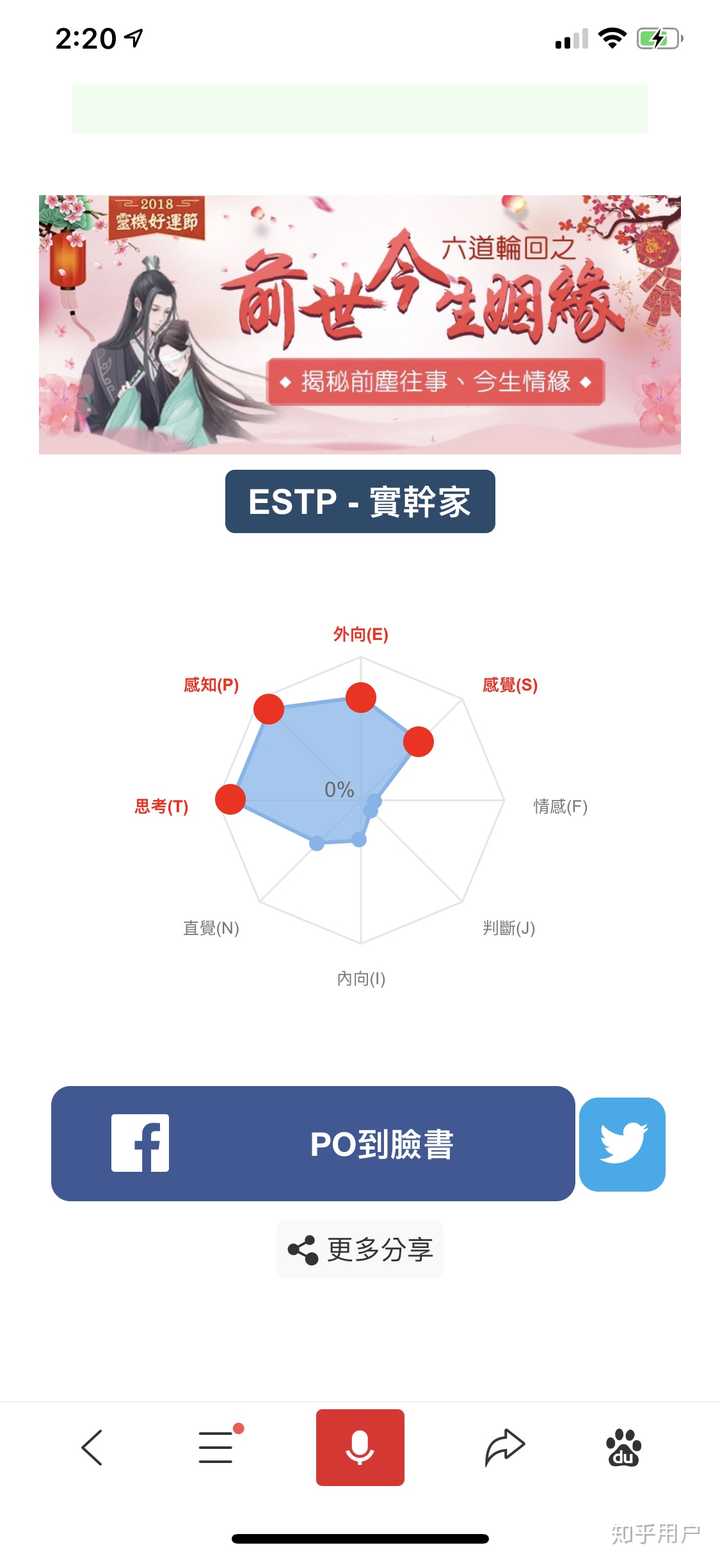Viewport: 720px width, 1559px height.
Task: Tap the 更多分享 button
Action: [360, 1250]
